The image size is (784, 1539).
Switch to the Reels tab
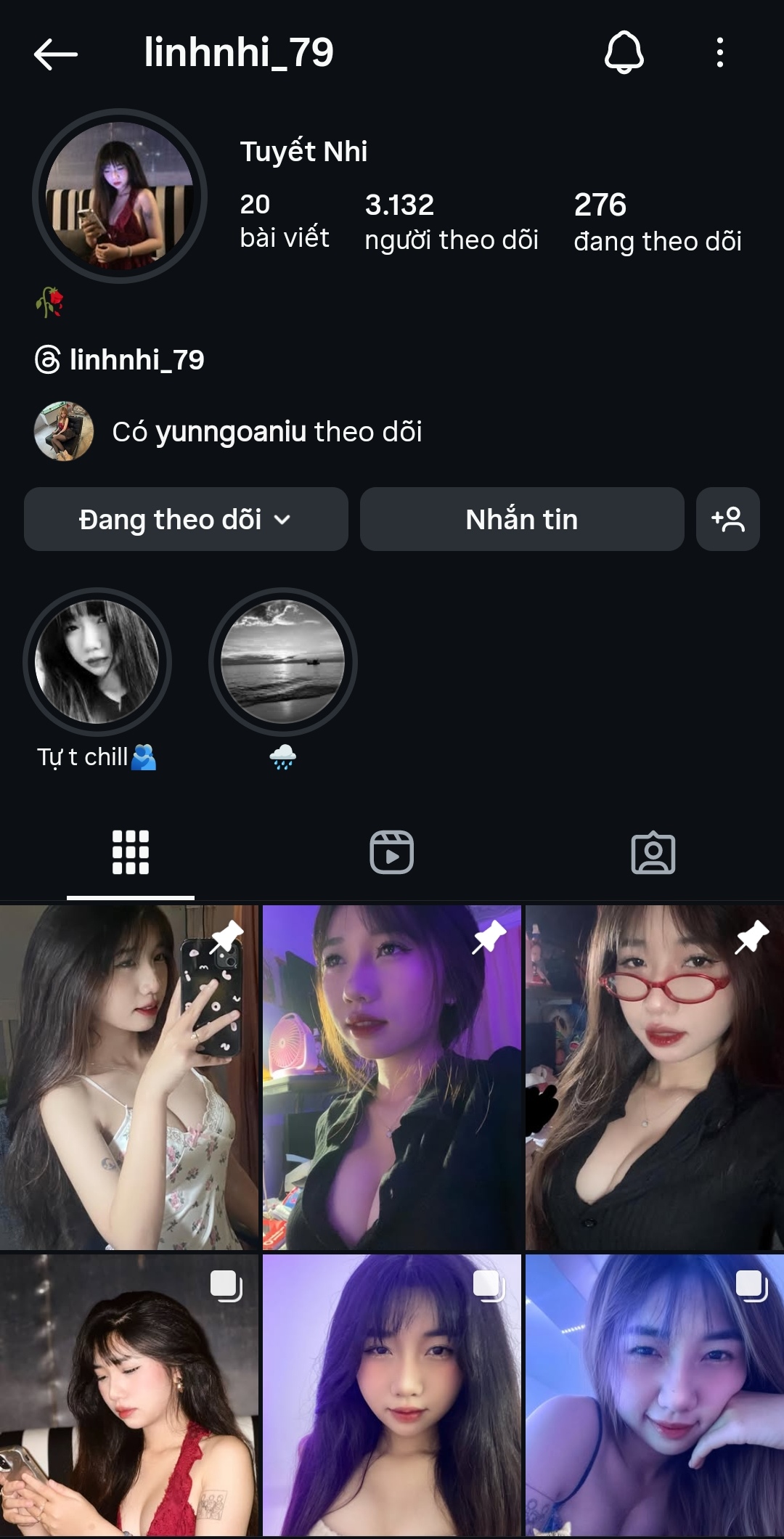(392, 852)
